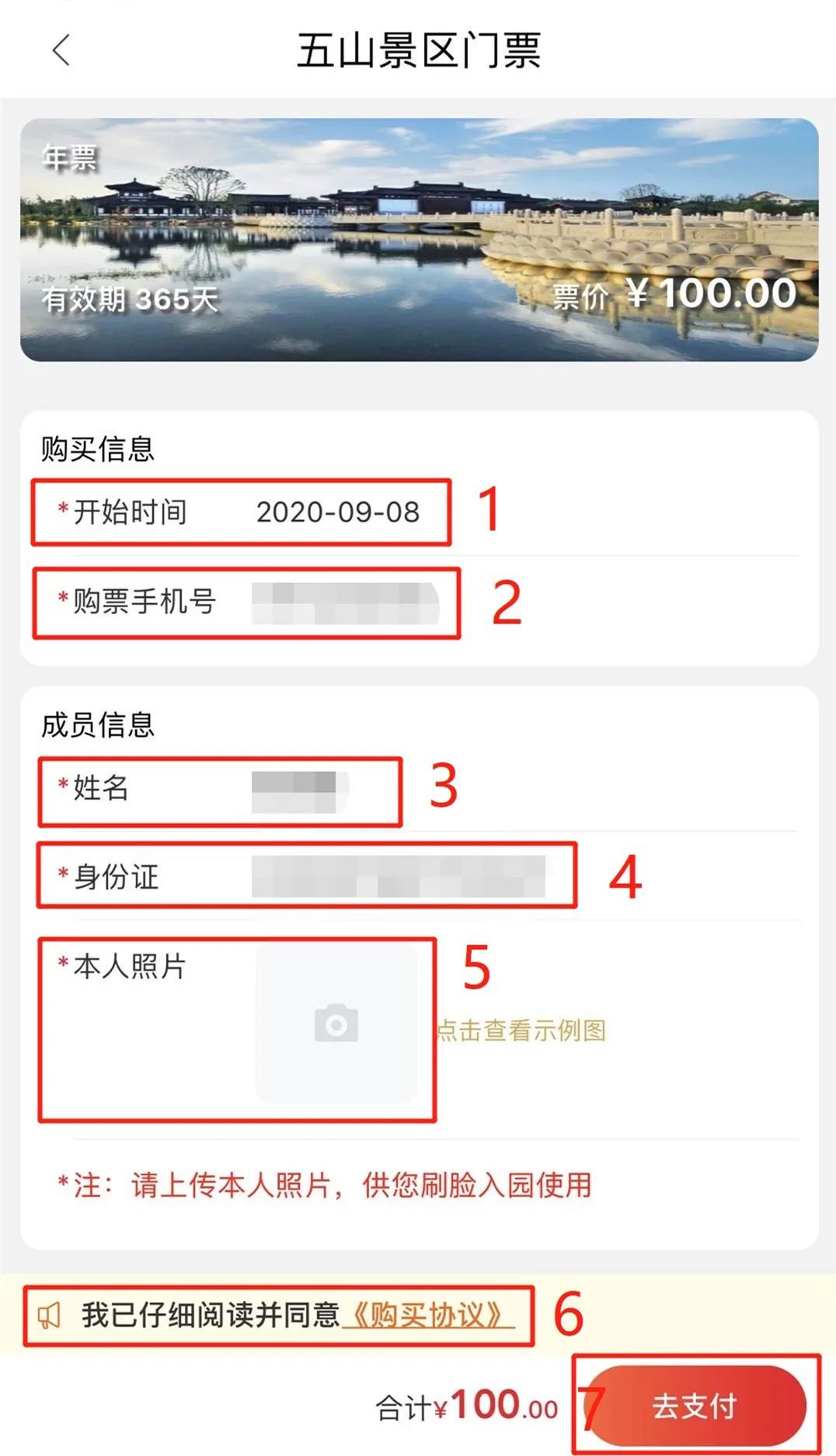Tap the 身份证 input field

click(x=419, y=877)
